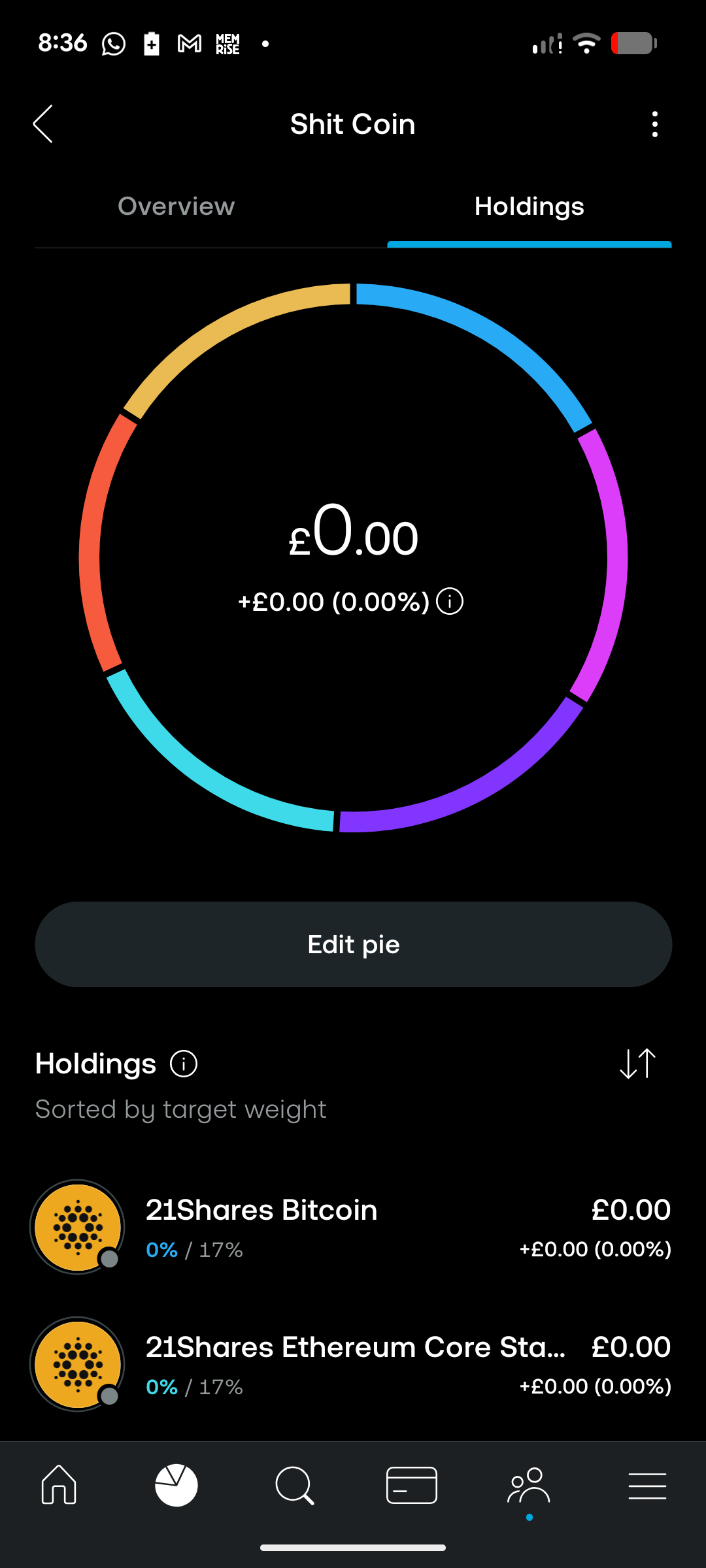This screenshot has height=1568, width=706.
Task: Open the hamburger menu tab
Action: click(x=647, y=1485)
